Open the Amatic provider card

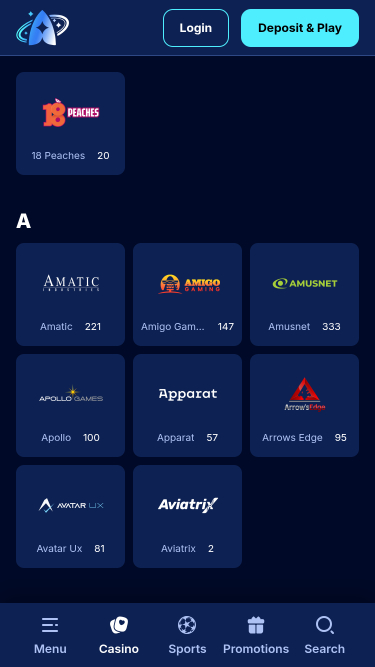pyautogui.click(x=71, y=294)
